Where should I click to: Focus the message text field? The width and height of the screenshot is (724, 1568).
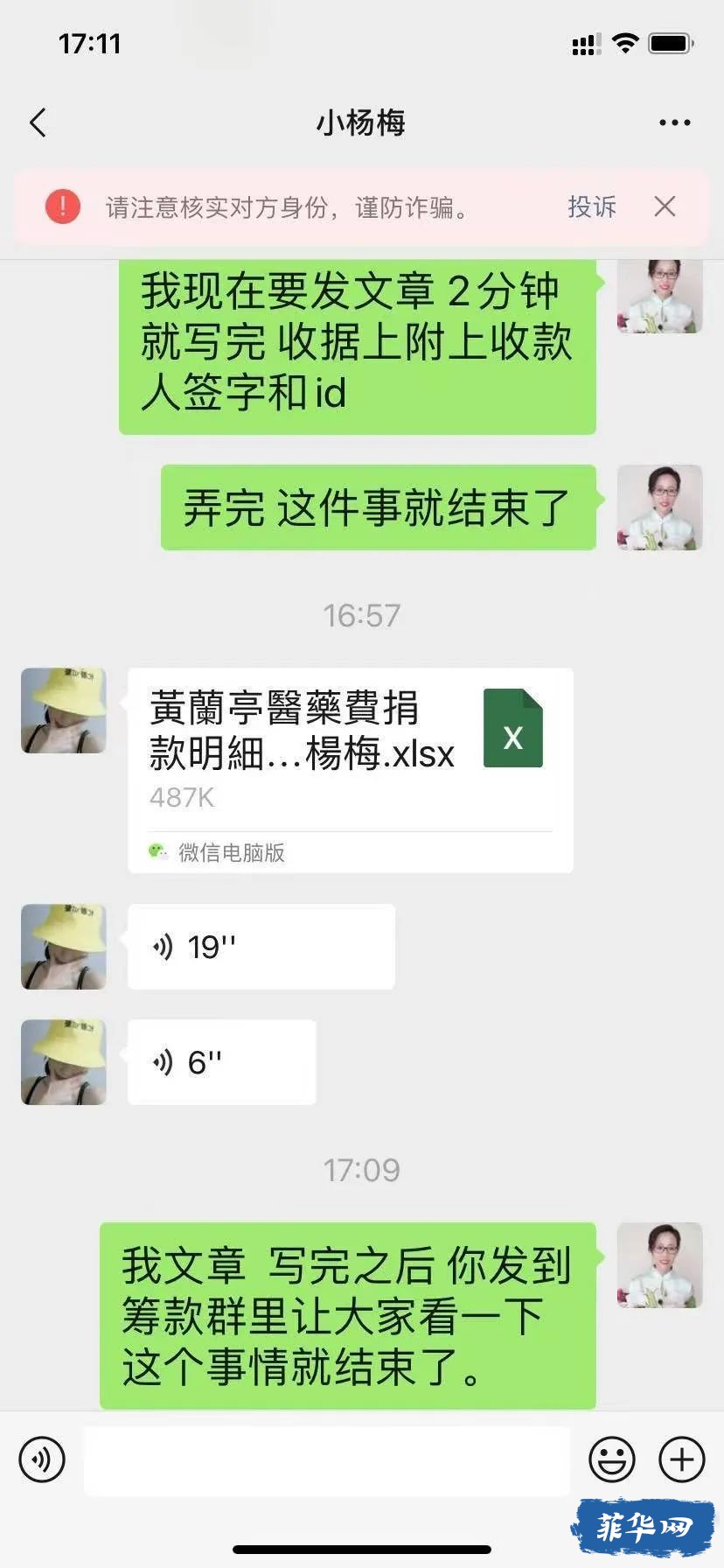(326, 1459)
